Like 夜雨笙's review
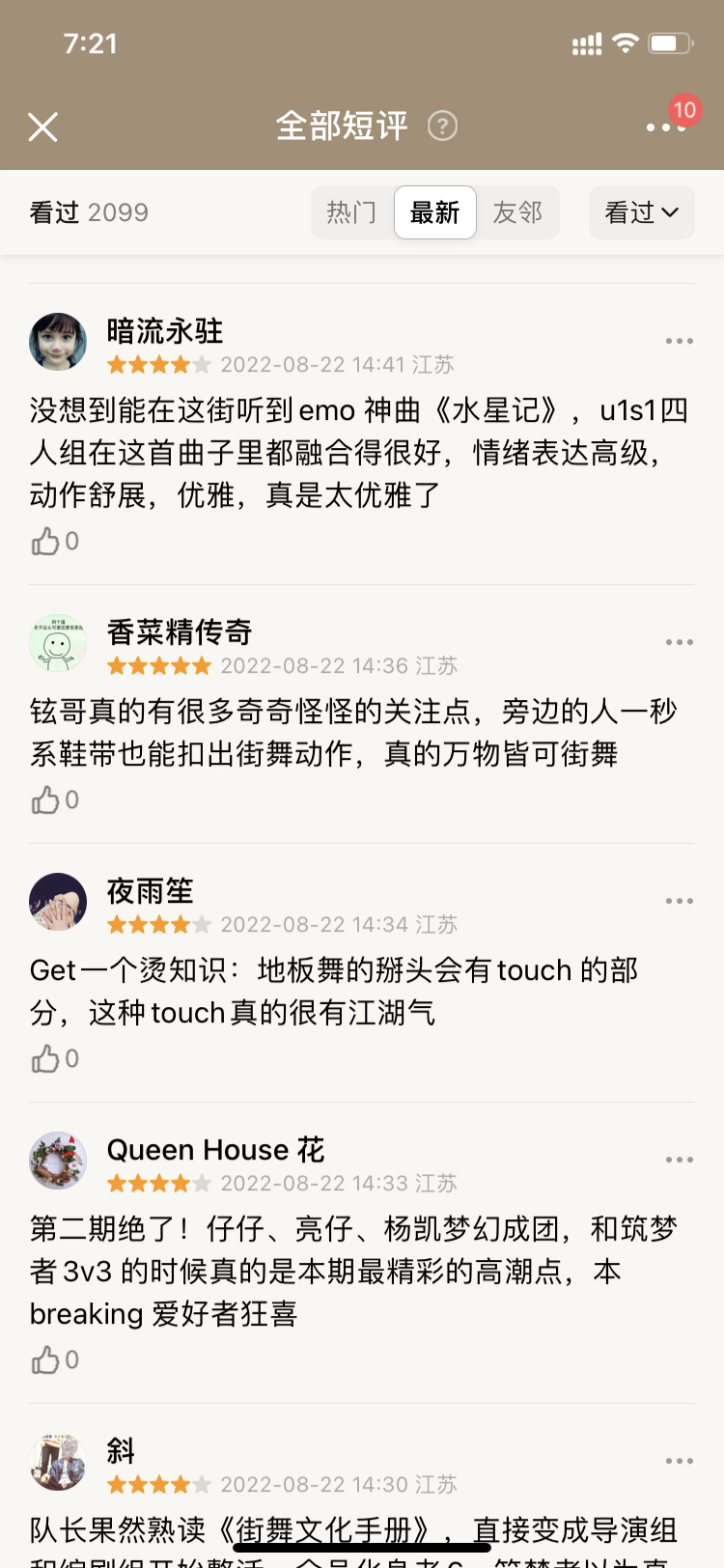 [45, 1059]
